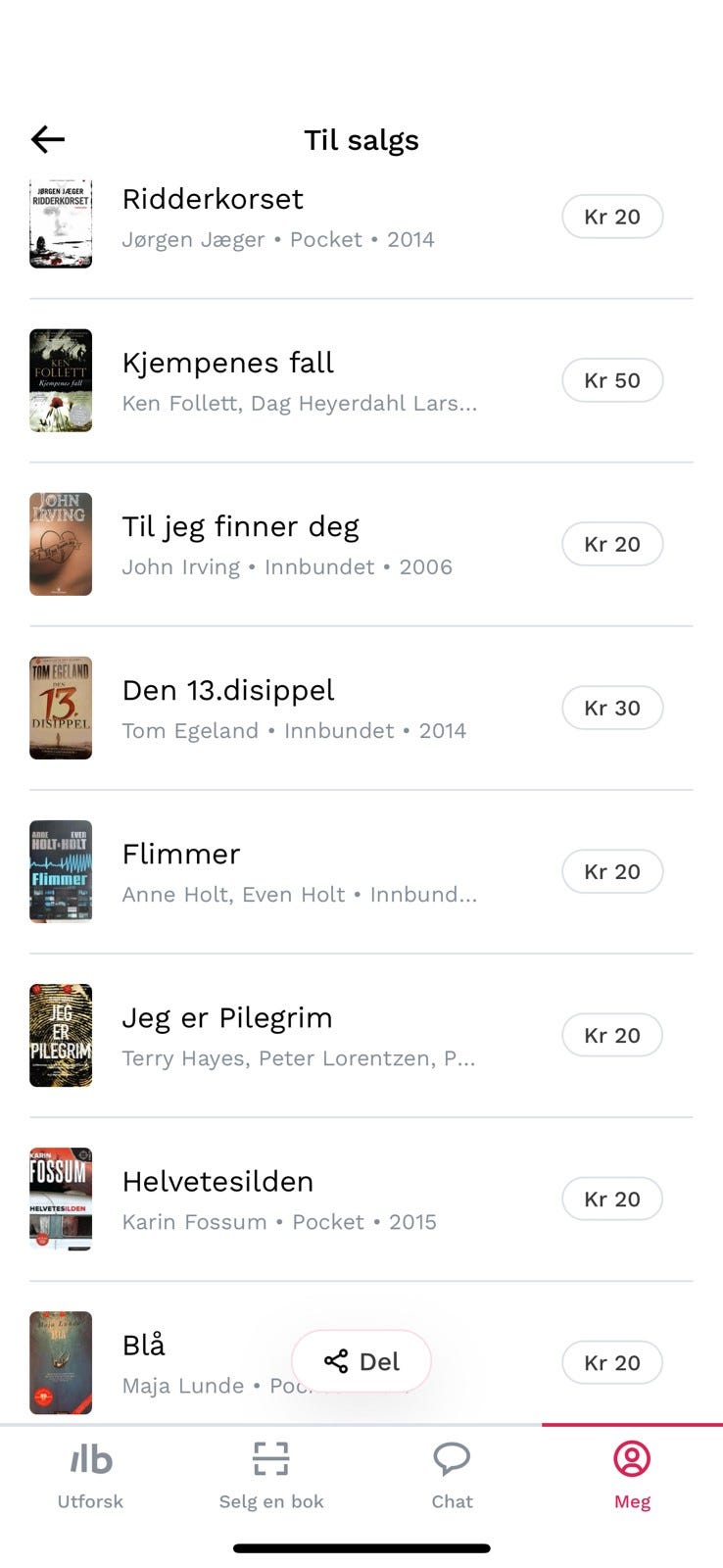The image size is (723, 1568).
Task: Go to the Selg en bok tab
Action: tap(271, 1473)
